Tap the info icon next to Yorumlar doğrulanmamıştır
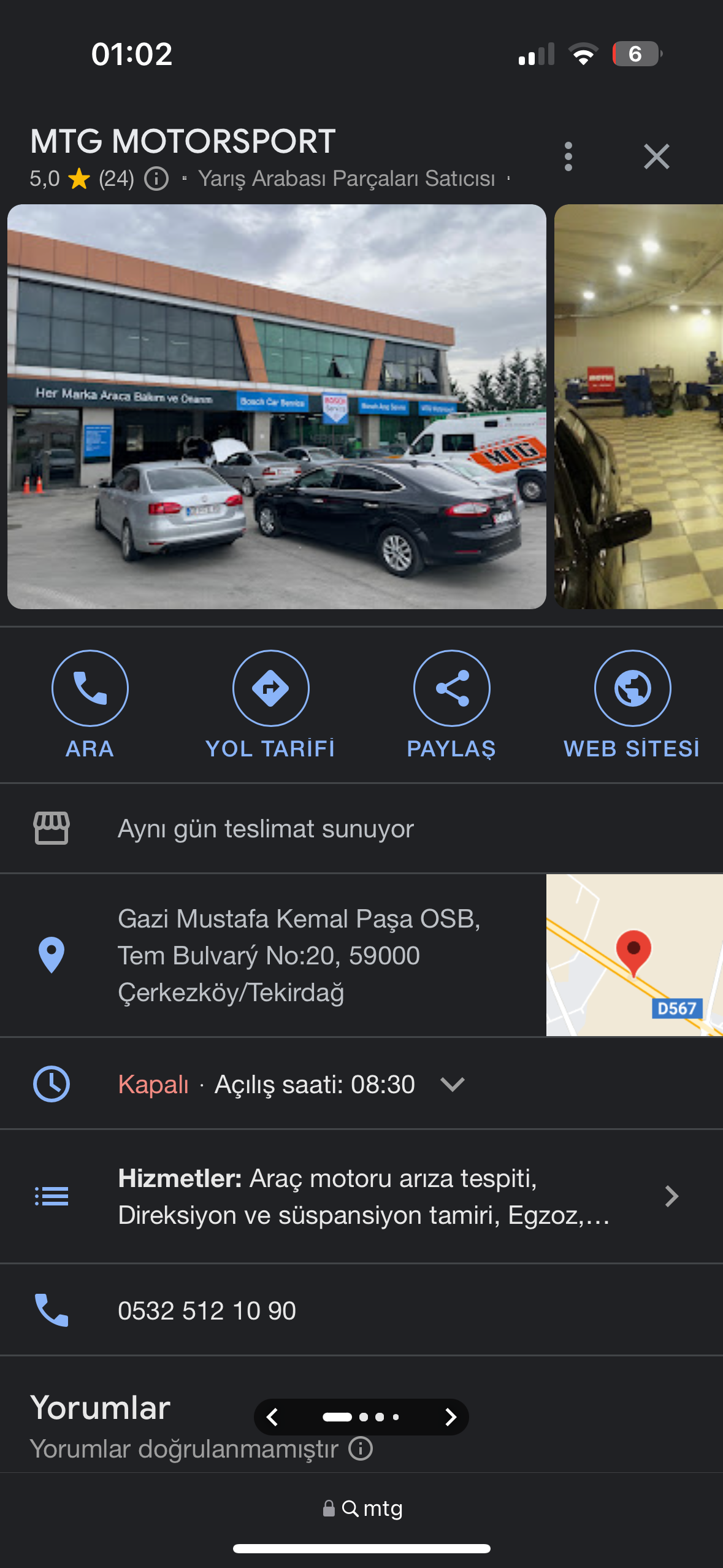The height and width of the screenshot is (1568, 723). coord(361,1448)
